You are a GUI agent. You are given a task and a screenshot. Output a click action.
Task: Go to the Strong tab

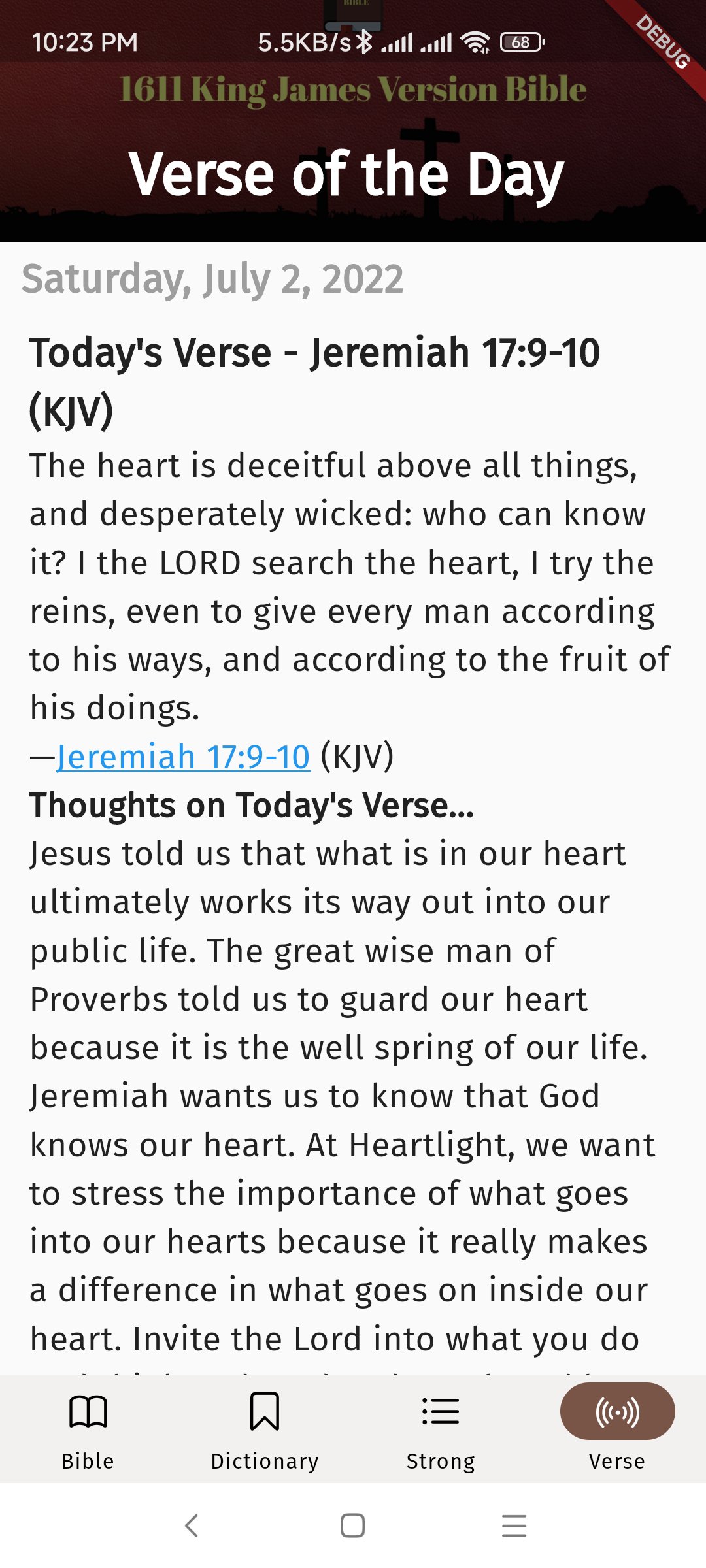click(x=441, y=1429)
